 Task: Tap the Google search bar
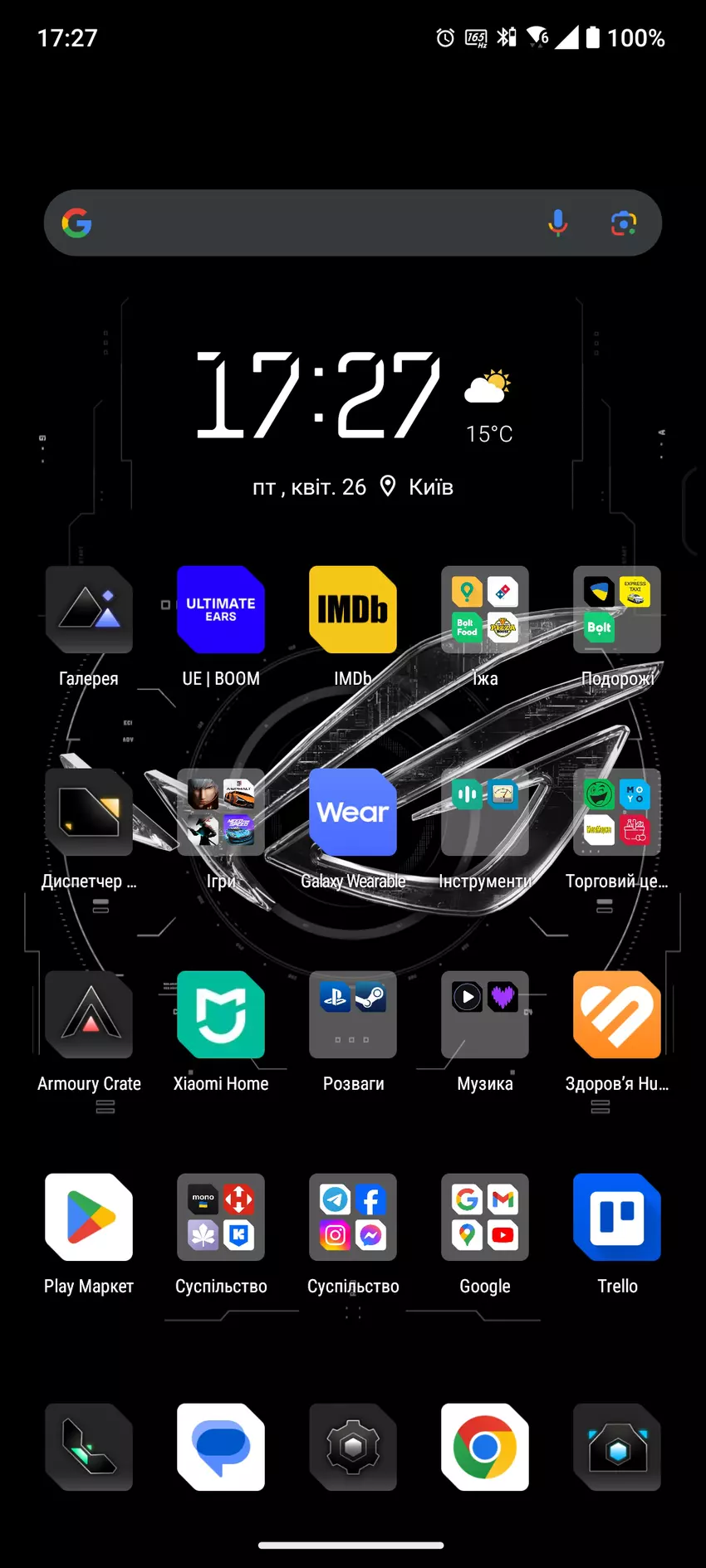coord(316,222)
